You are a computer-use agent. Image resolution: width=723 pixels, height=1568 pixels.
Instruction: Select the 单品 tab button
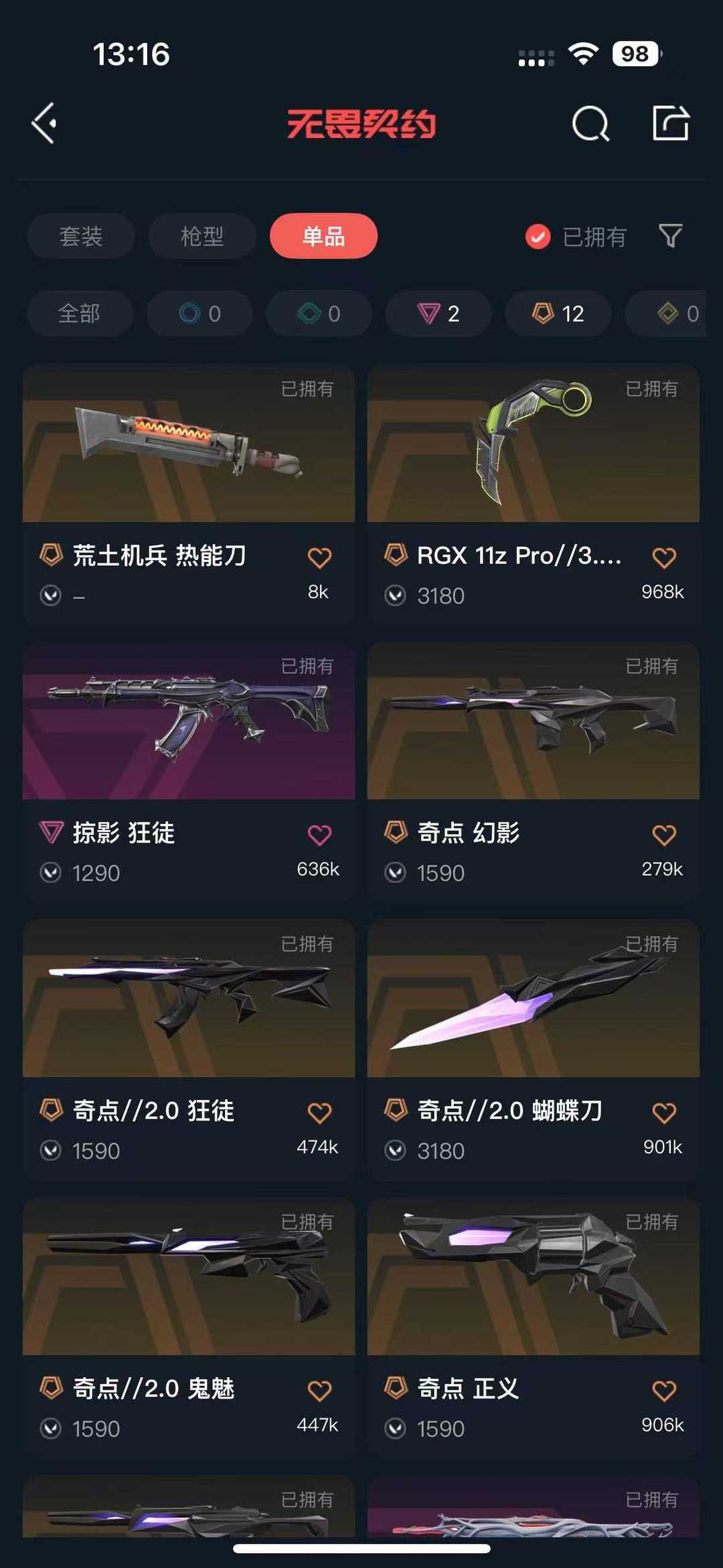323,236
